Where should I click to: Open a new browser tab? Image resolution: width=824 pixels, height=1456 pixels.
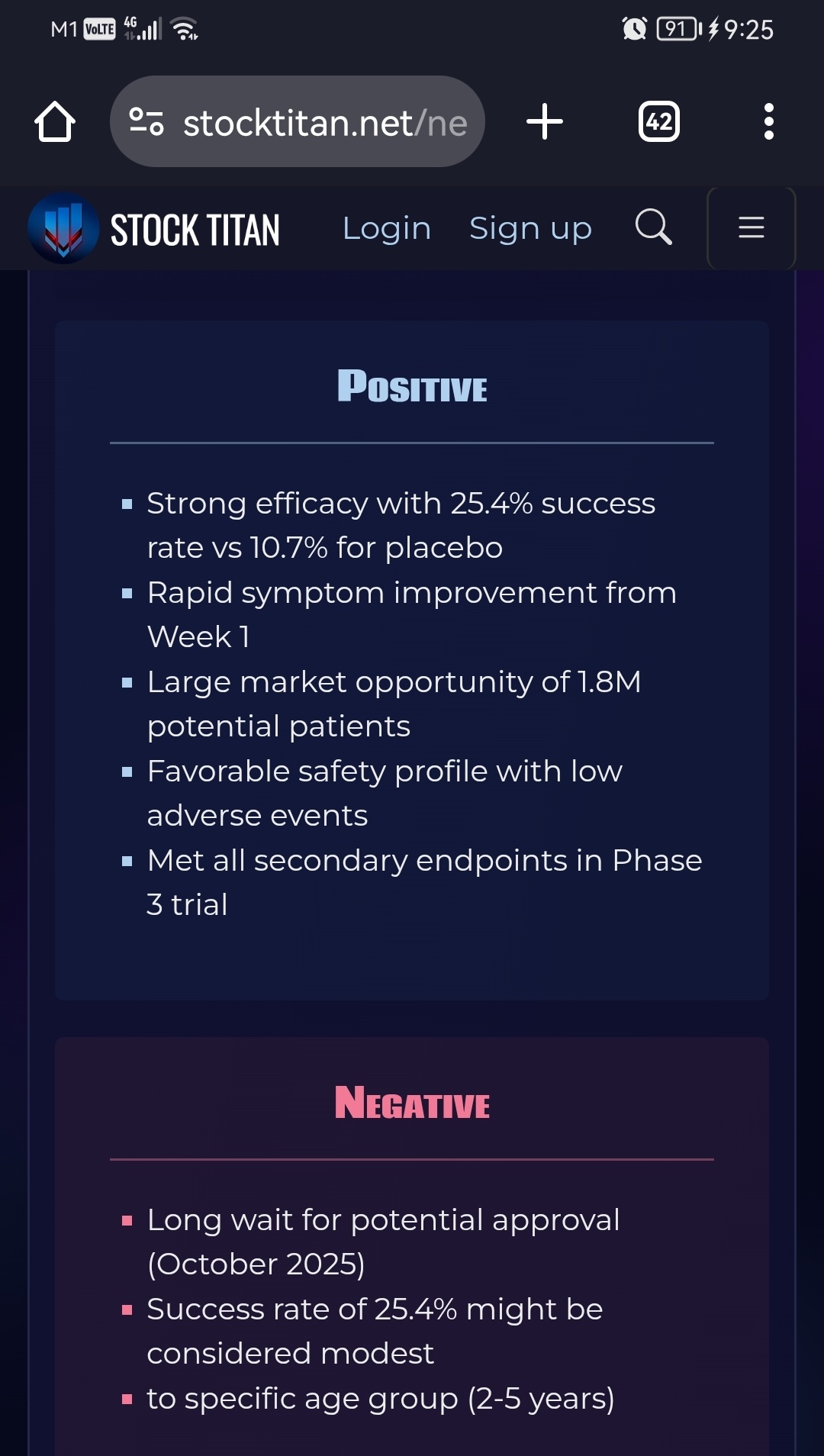click(545, 121)
